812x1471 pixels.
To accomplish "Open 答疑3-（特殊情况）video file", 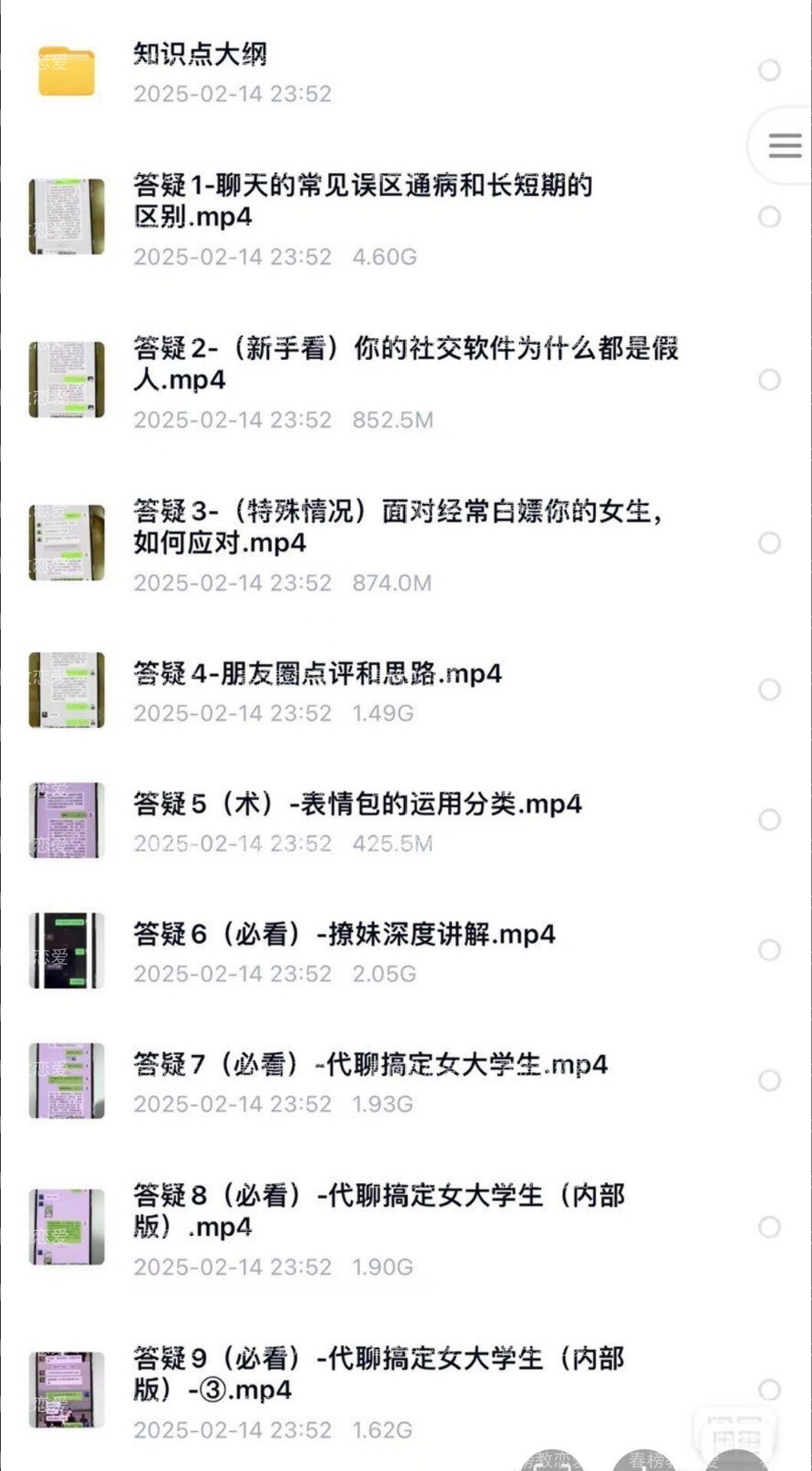I will (397, 527).
